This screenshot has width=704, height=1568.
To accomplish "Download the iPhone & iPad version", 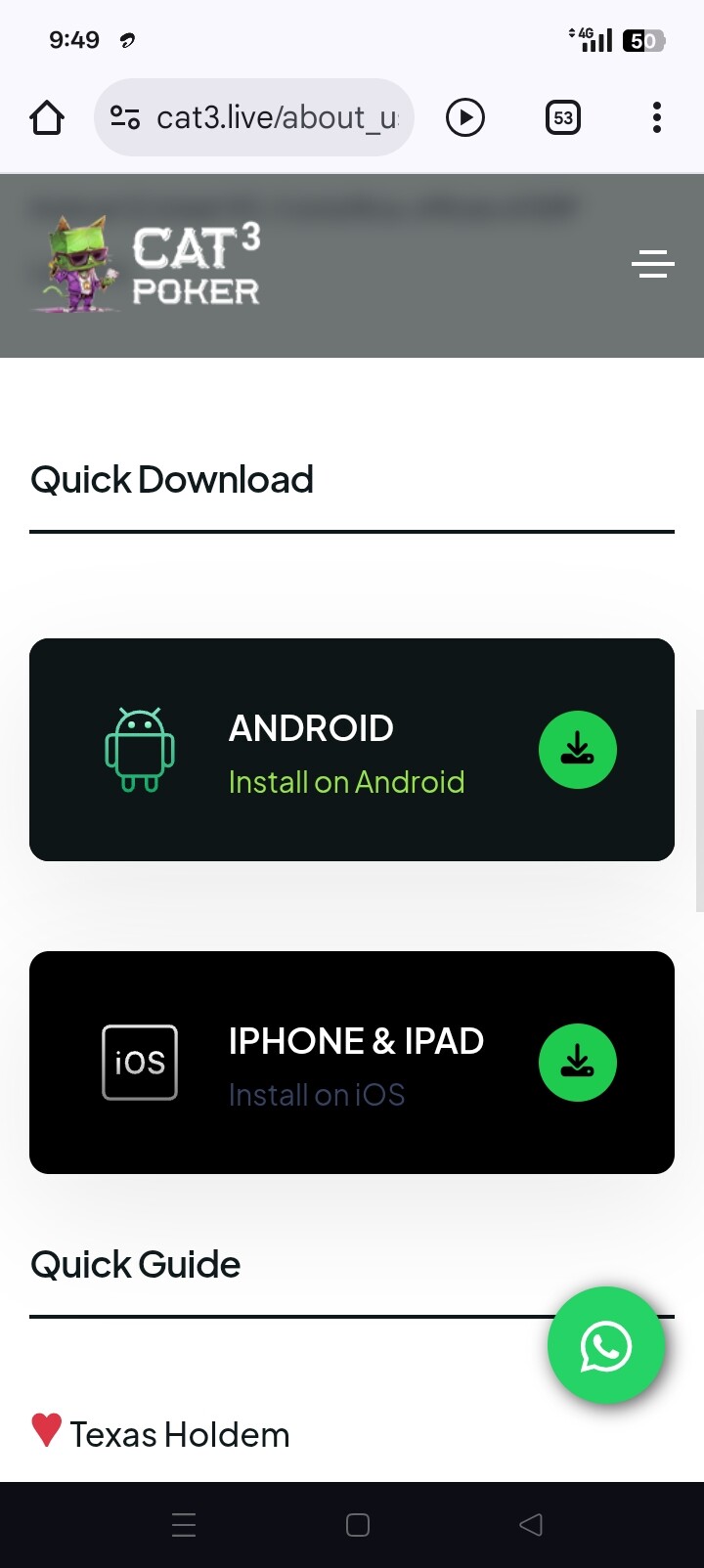I will pos(577,1063).
